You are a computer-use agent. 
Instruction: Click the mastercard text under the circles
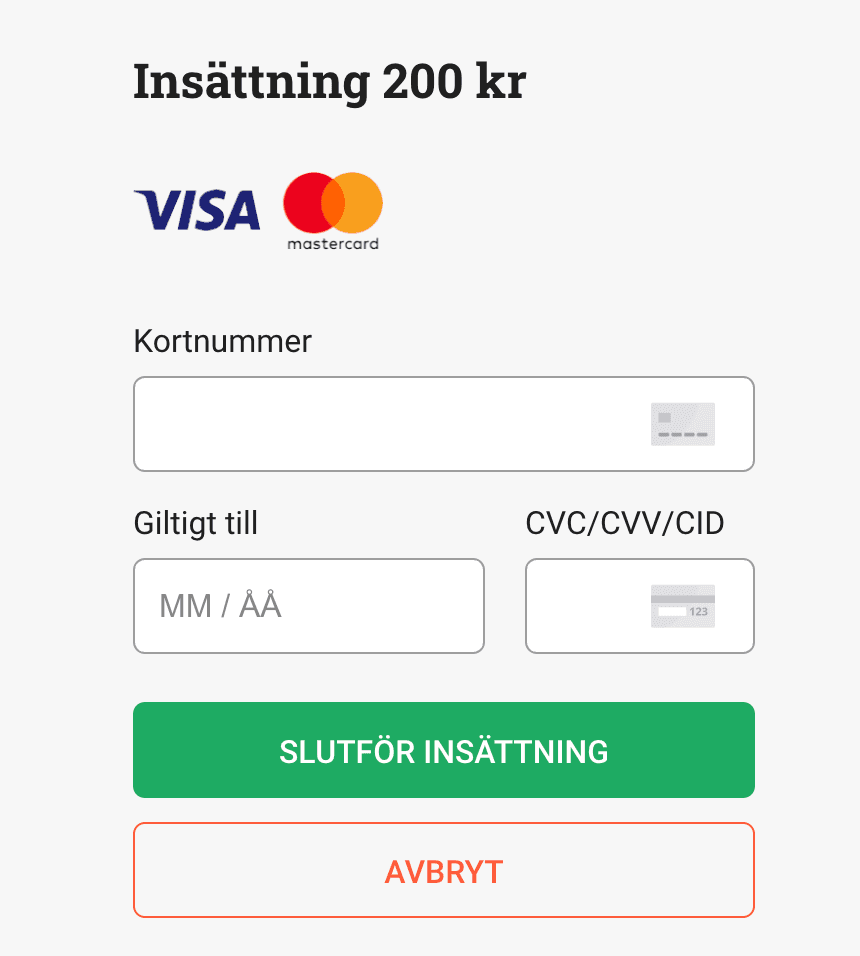click(333, 244)
